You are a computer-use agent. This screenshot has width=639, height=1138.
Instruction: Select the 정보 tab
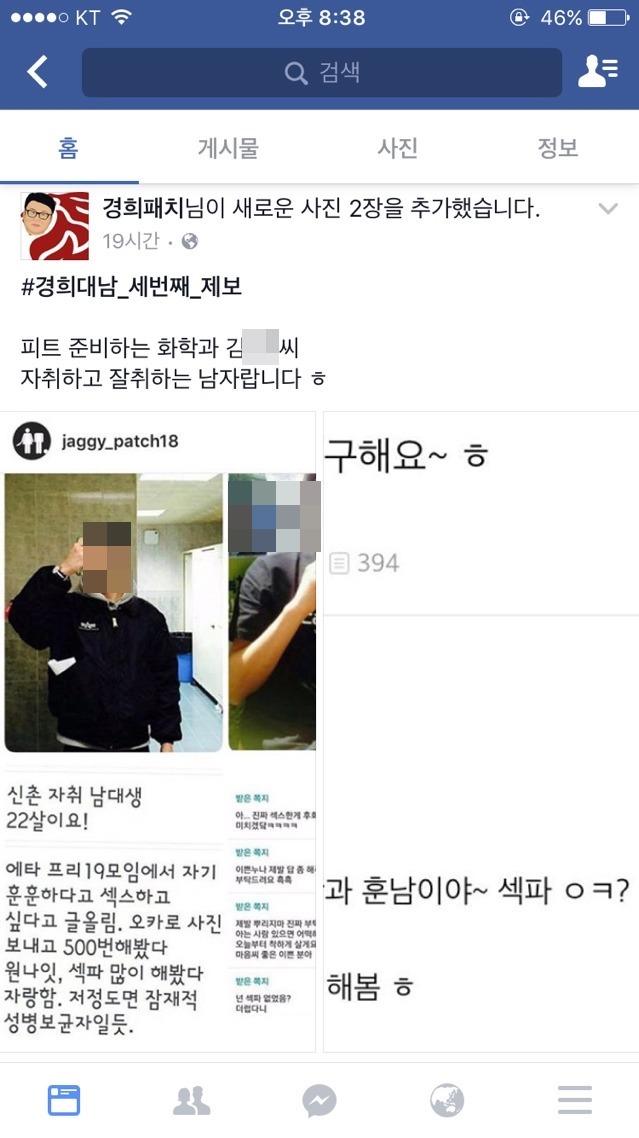coord(558,148)
